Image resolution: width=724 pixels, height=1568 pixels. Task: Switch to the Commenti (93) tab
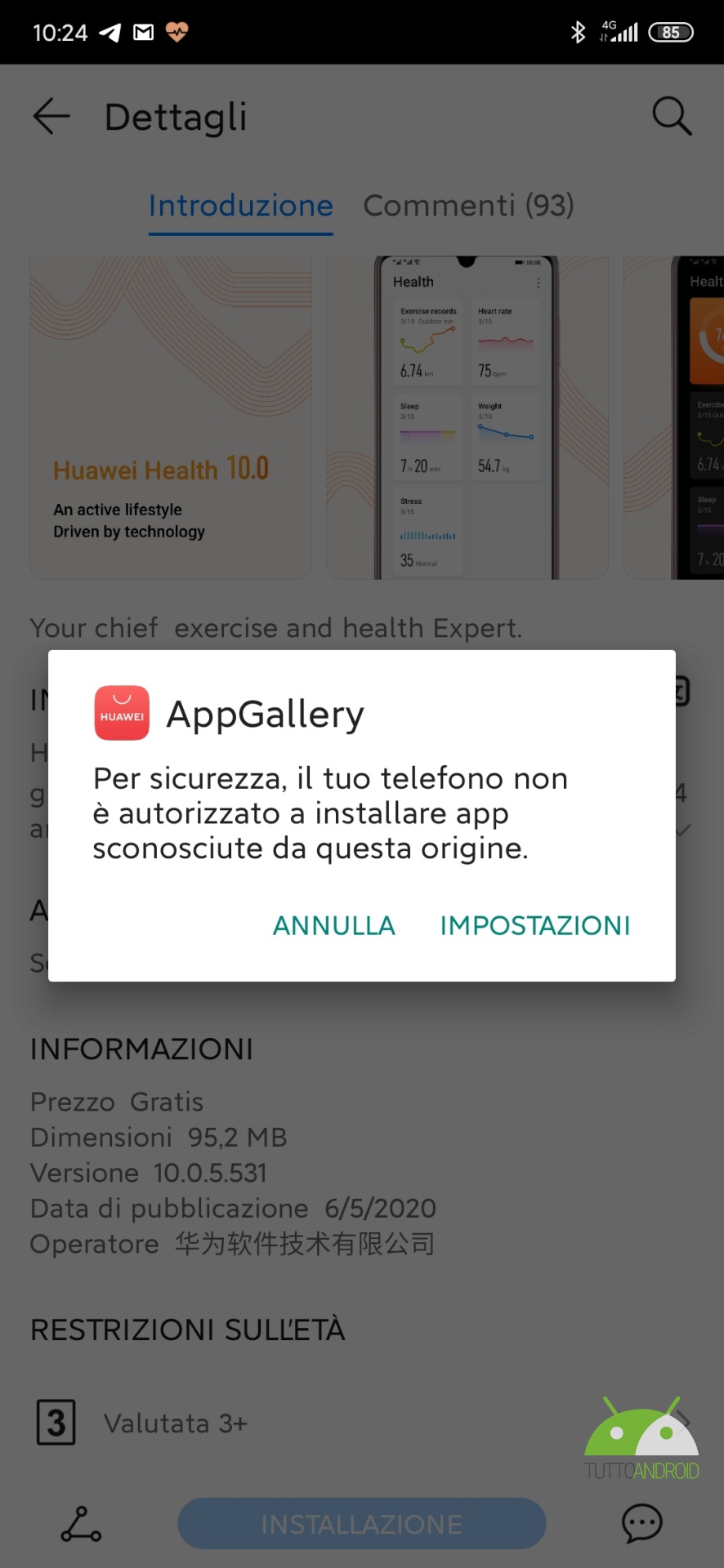click(x=468, y=205)
